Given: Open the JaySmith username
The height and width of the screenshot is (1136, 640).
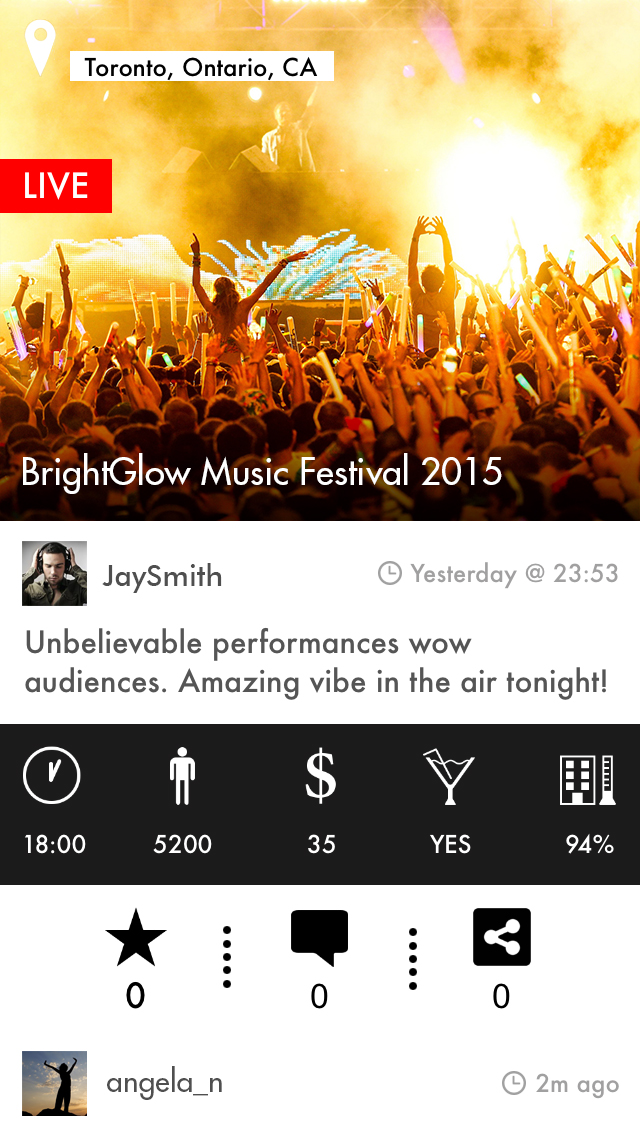Looking at the screenshot, I should (162, 577).
